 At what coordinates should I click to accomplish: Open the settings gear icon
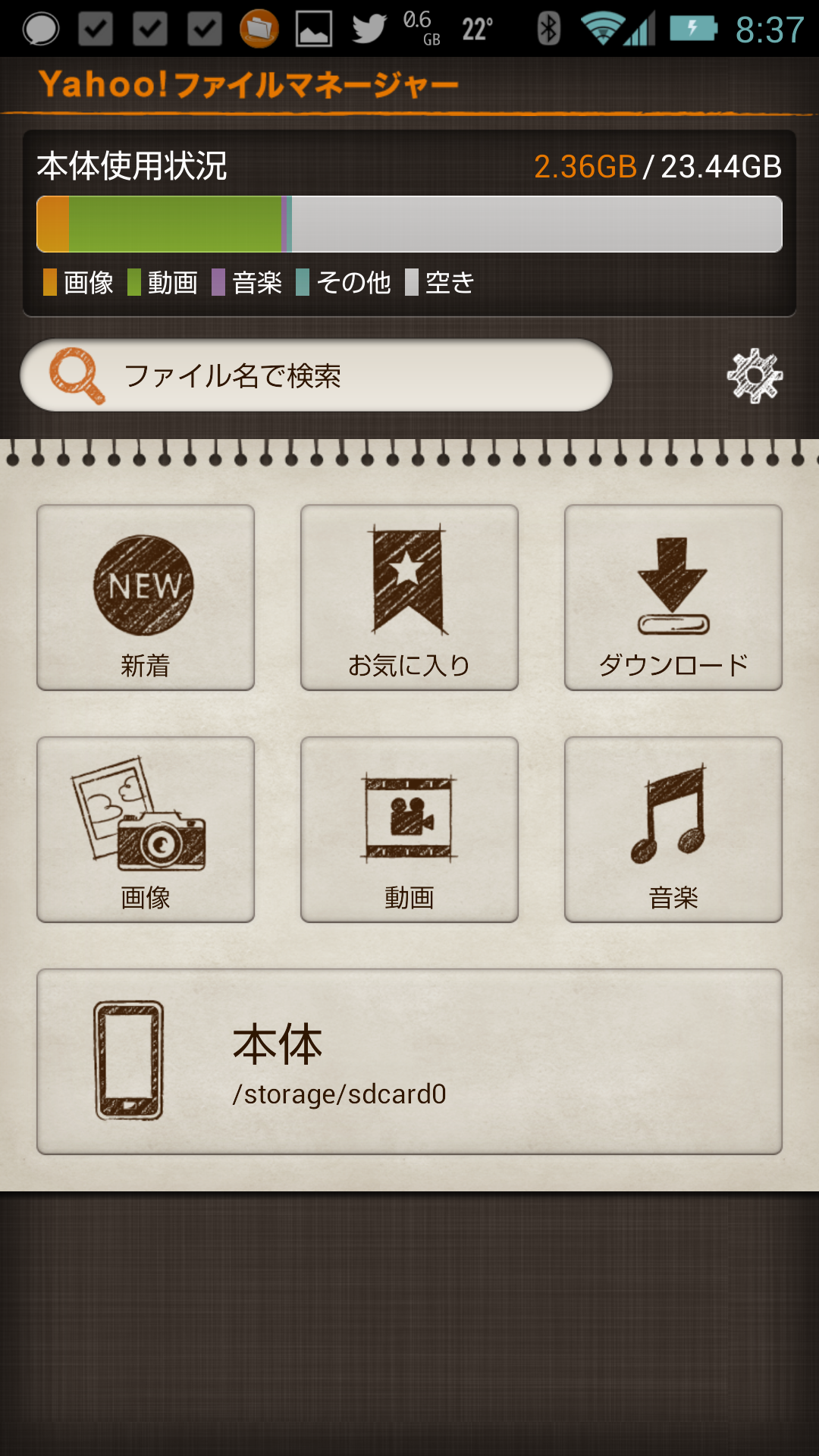(x=755, y=375)
